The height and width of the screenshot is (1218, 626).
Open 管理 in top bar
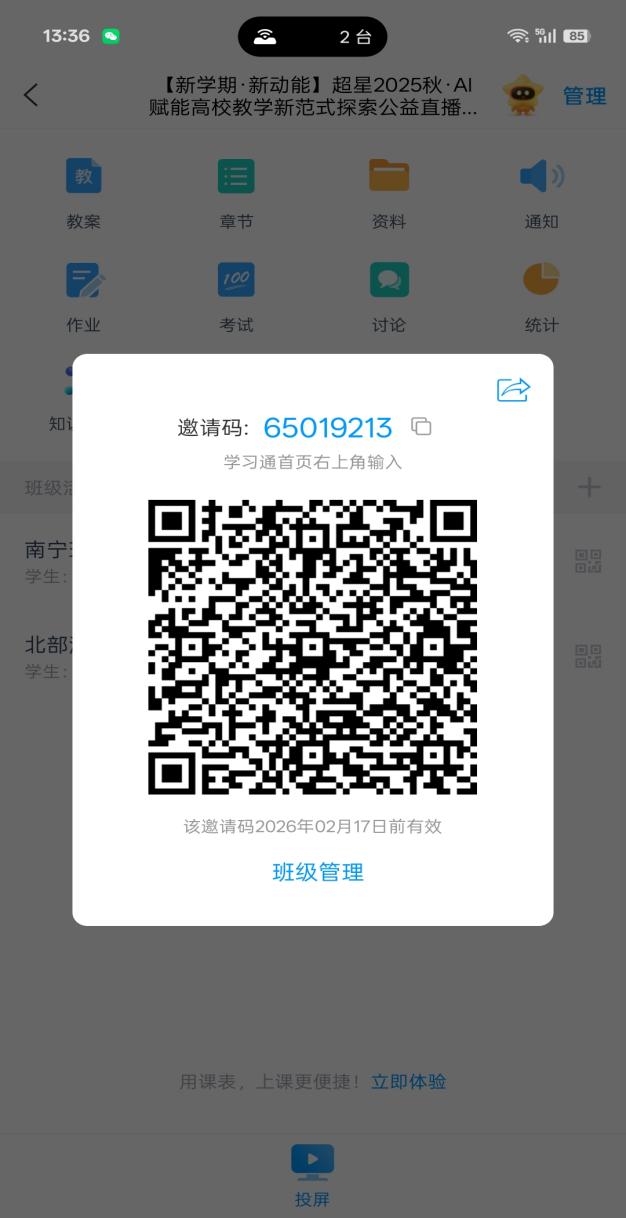584,96
